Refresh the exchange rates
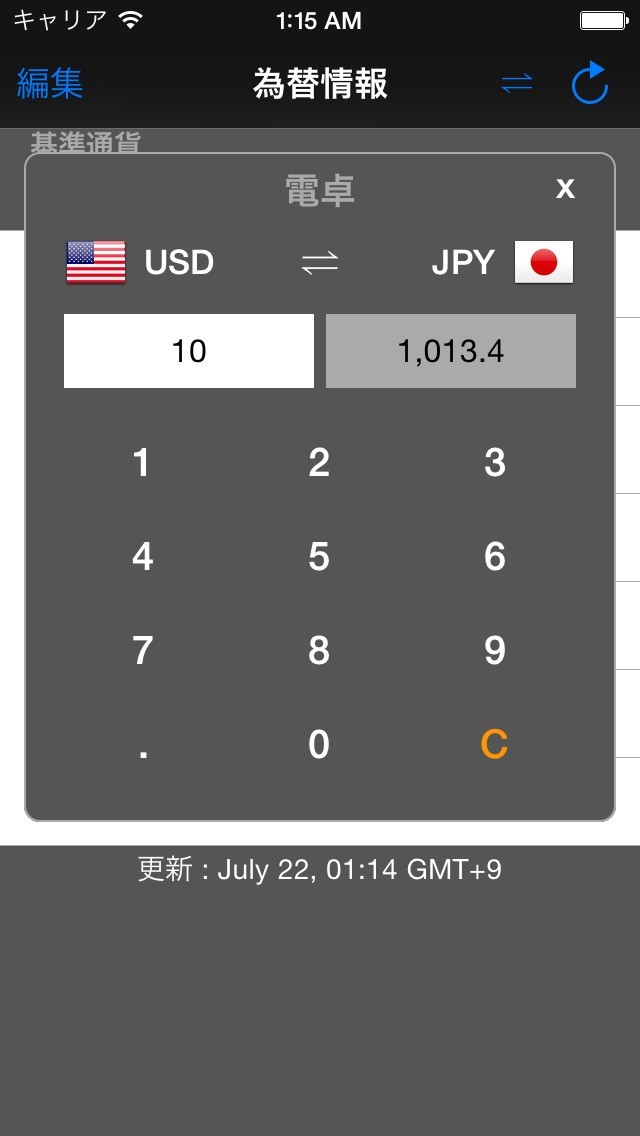This screenshot has height=1136, width=640. (590, 84)
